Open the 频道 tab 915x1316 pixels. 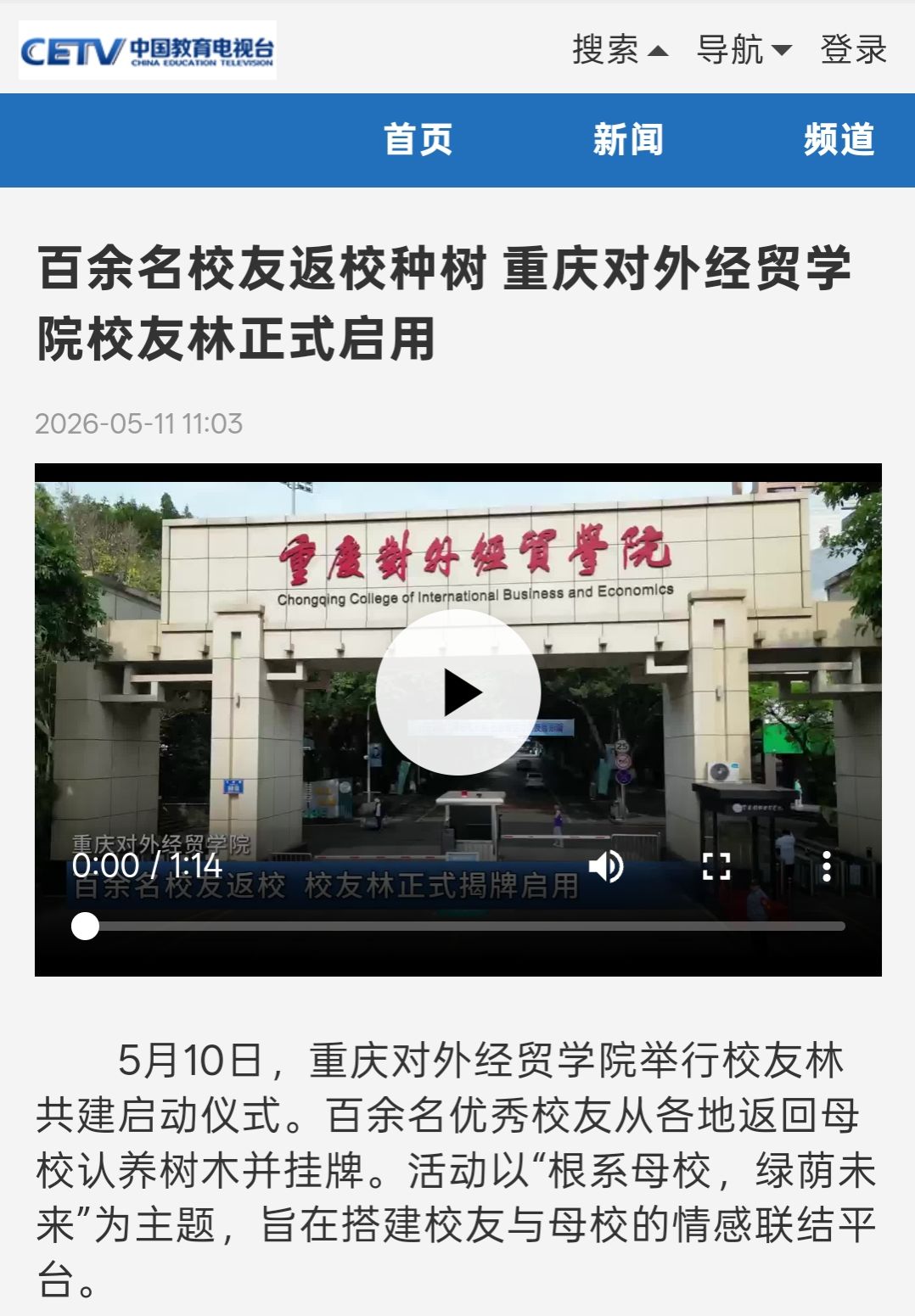(839, 140)
